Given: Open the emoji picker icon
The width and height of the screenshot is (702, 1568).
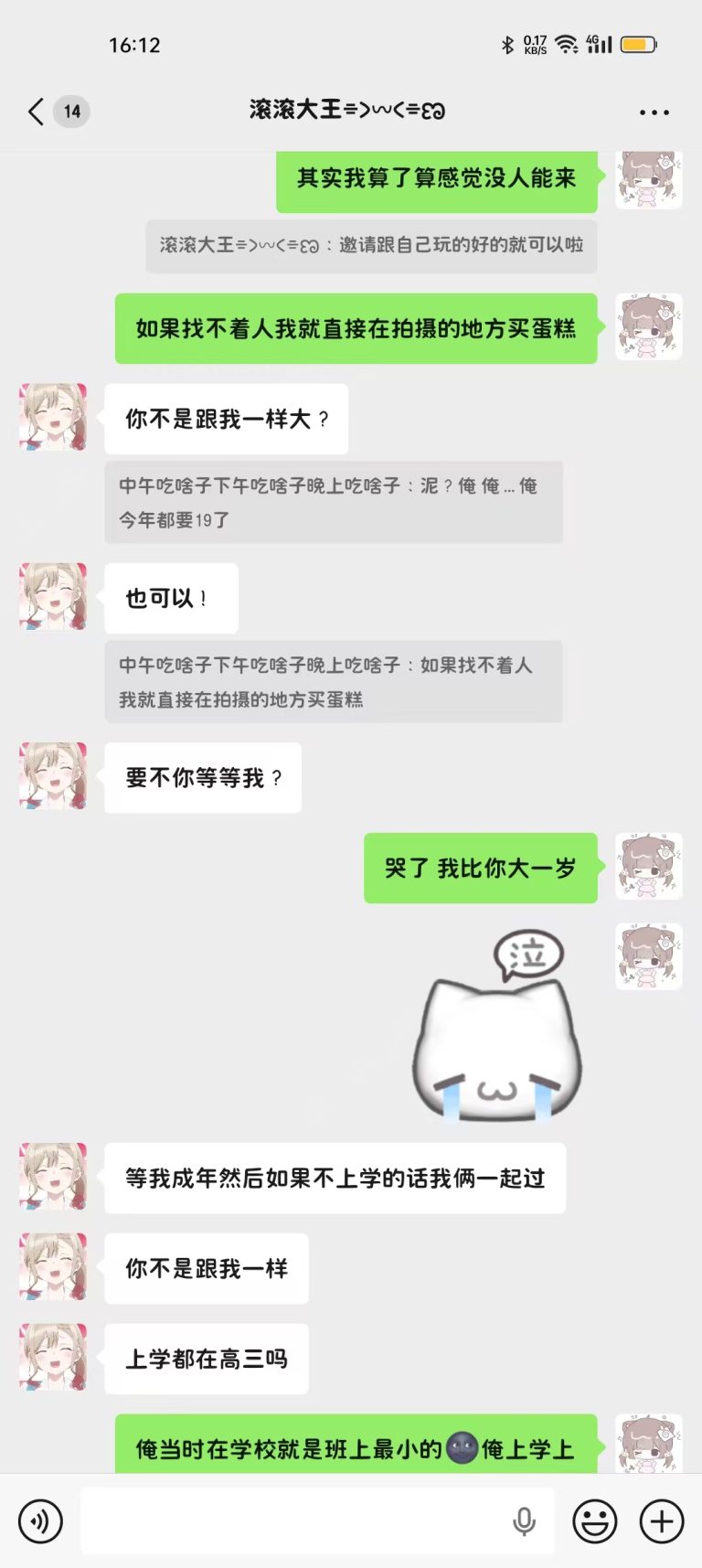Looking at the screenshot, I should (x=594, y=1520).
